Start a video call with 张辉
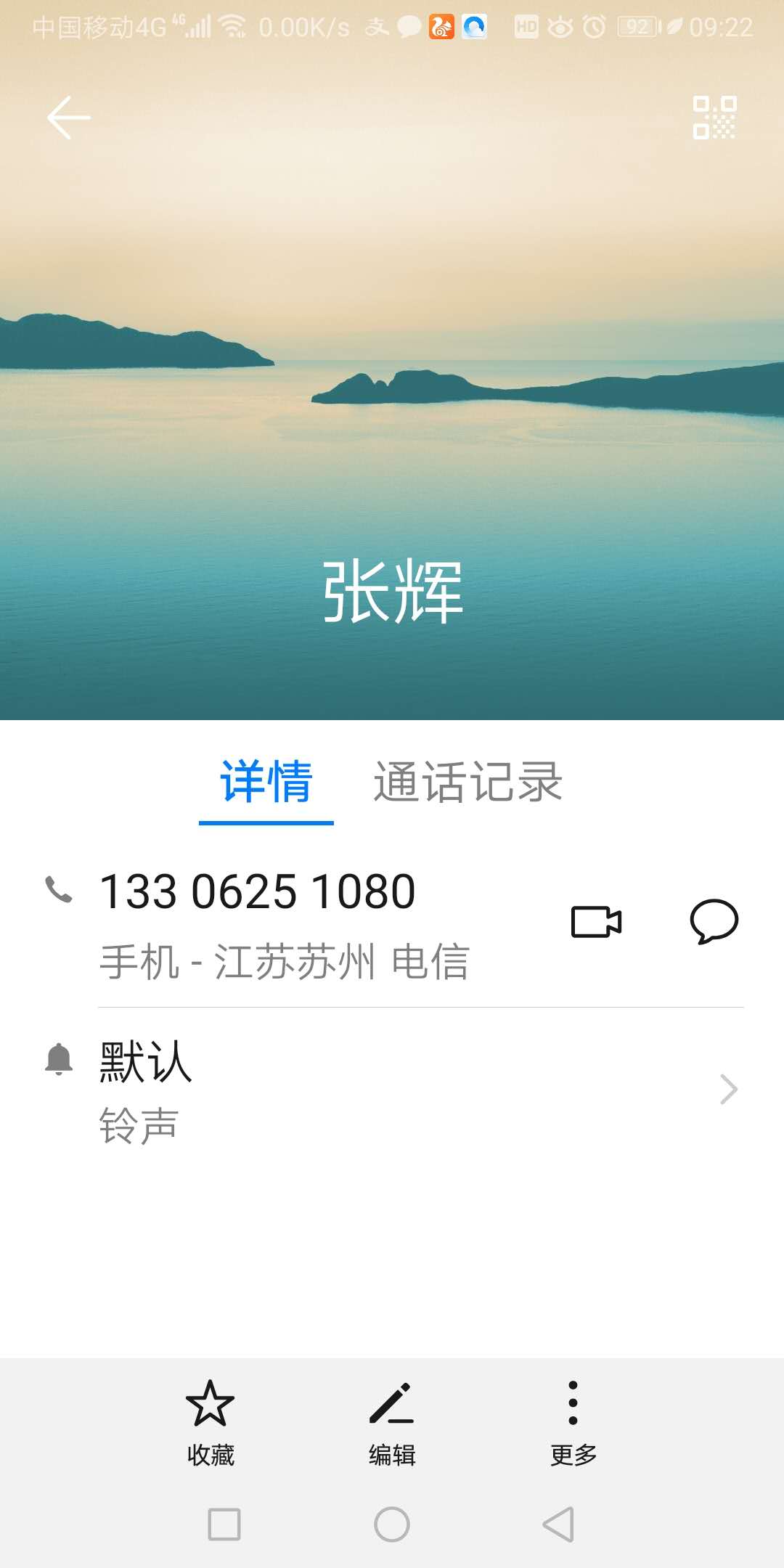 pyautogui.click(x=596, y=922)
